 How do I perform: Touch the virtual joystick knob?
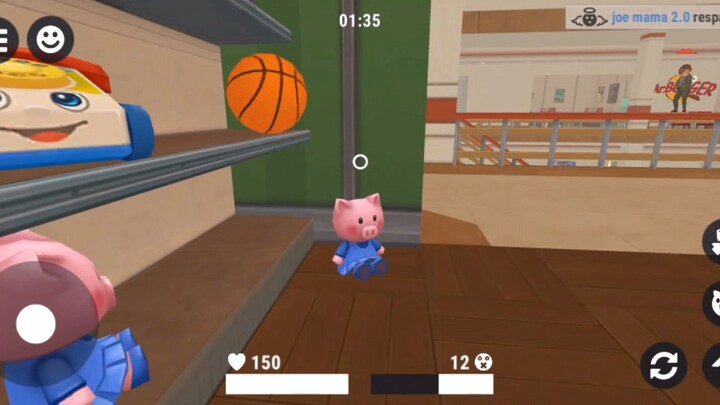click(36, 323)
